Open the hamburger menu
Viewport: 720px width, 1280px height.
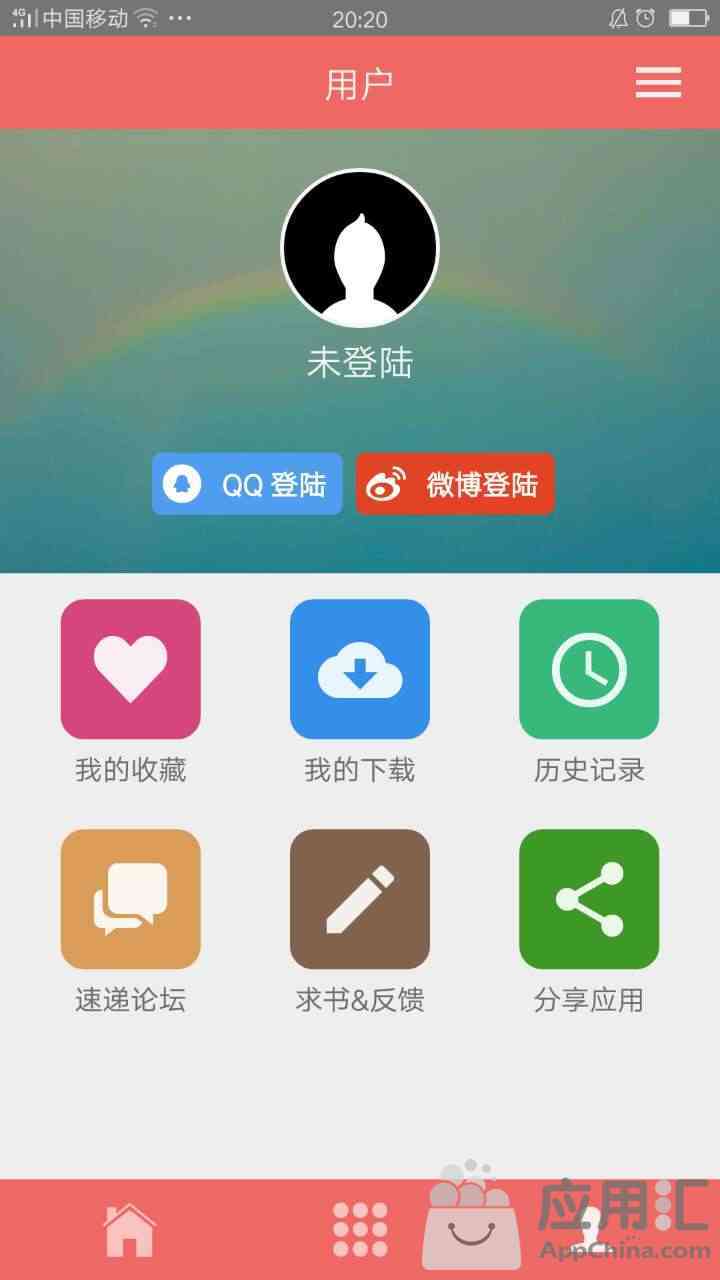coord(658,82)
